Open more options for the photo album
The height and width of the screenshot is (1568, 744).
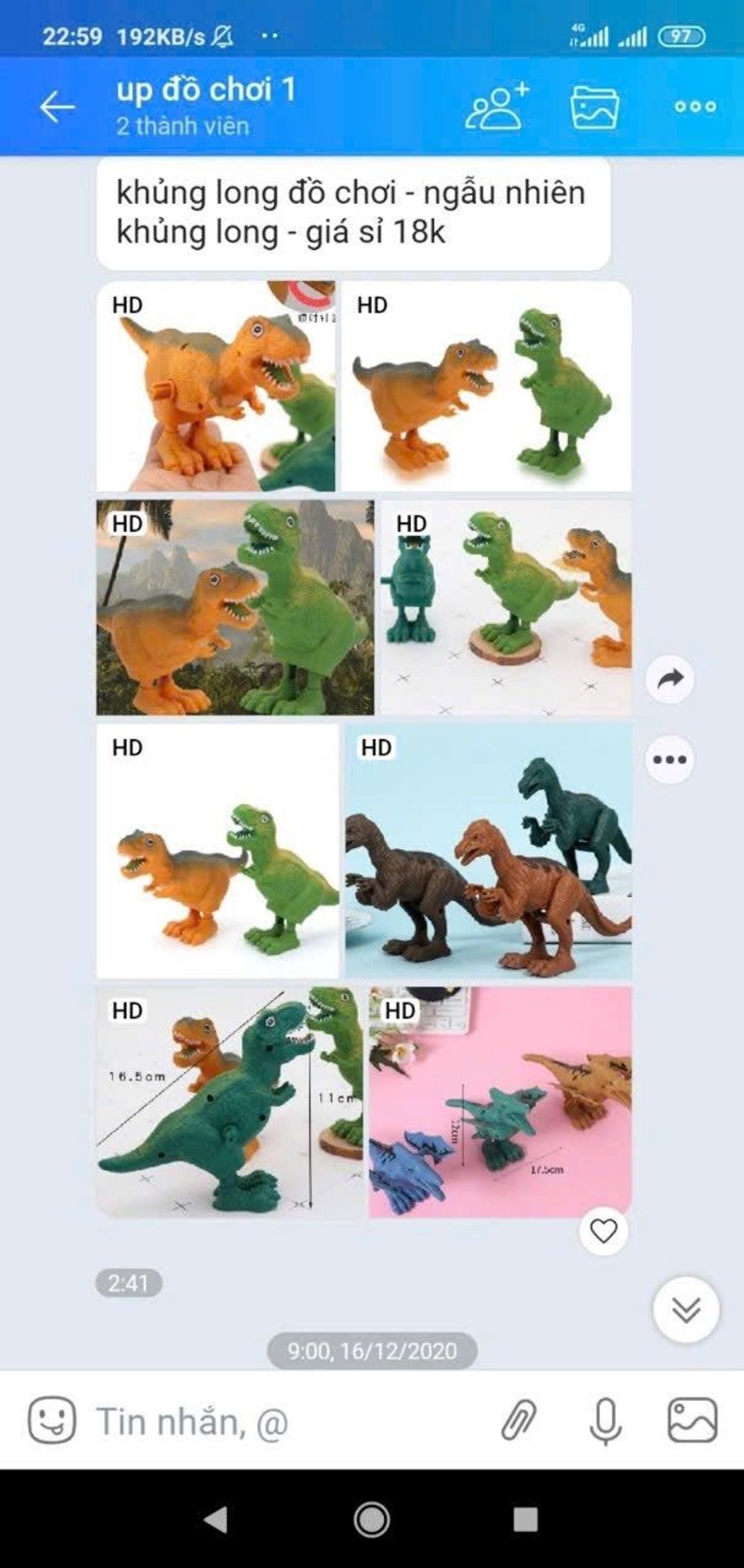click(x=670, y=759)
